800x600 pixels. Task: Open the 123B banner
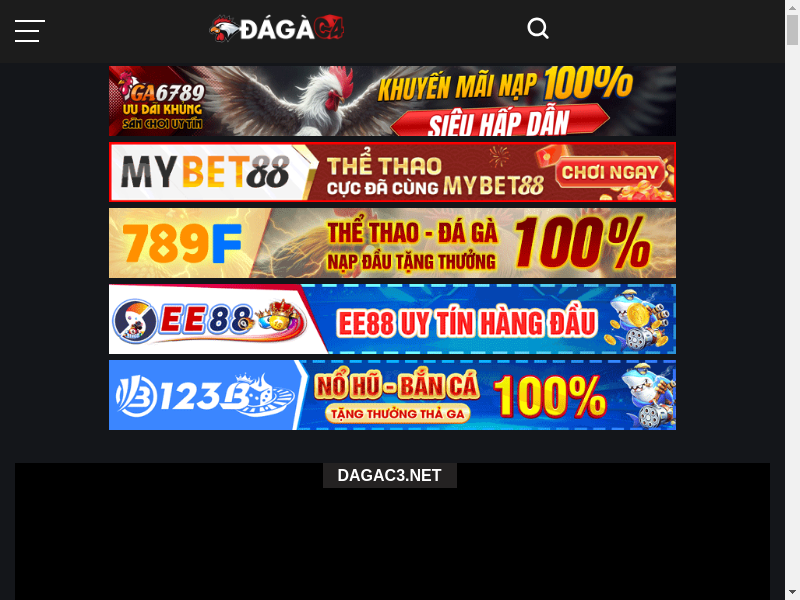(392, 395)
